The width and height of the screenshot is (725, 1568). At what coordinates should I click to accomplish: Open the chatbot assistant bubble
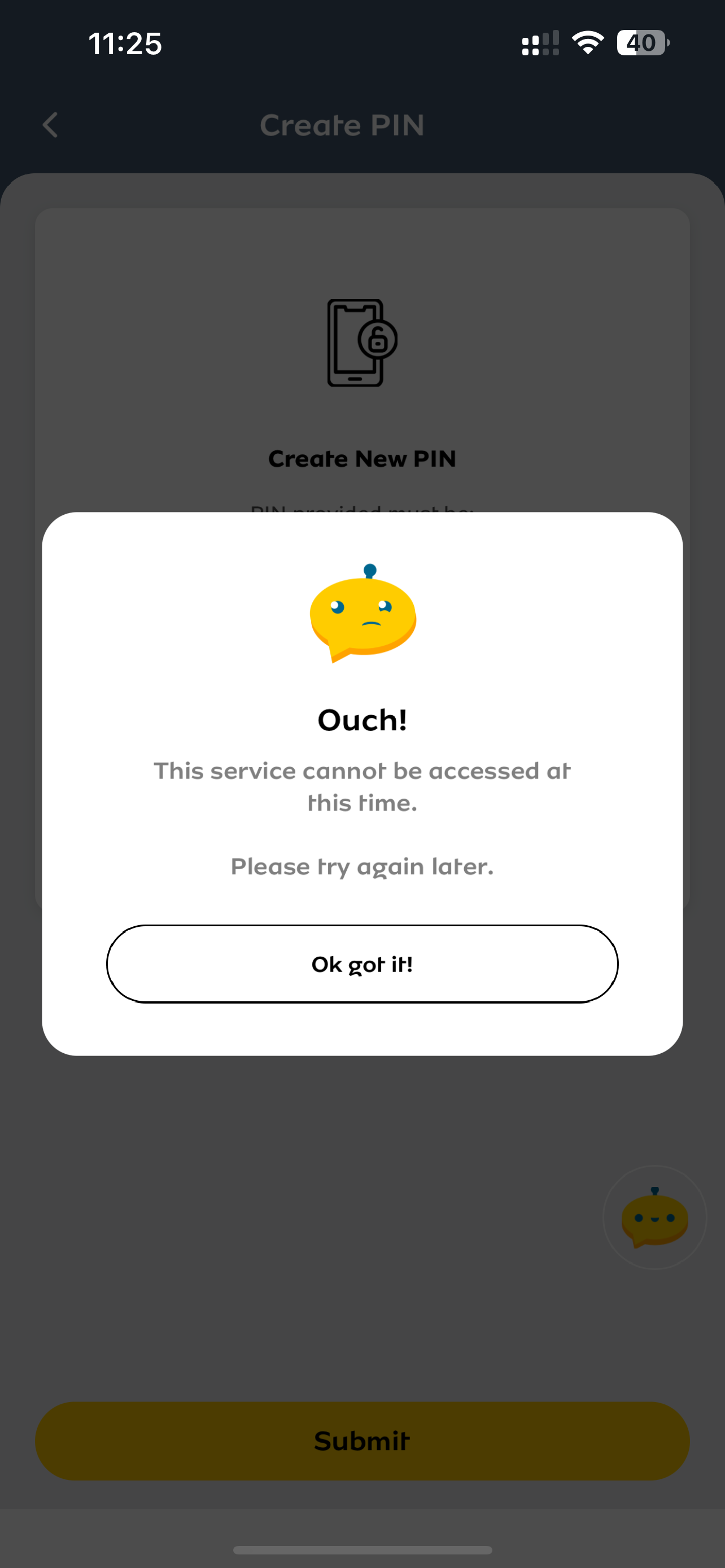coord(654,1217)
